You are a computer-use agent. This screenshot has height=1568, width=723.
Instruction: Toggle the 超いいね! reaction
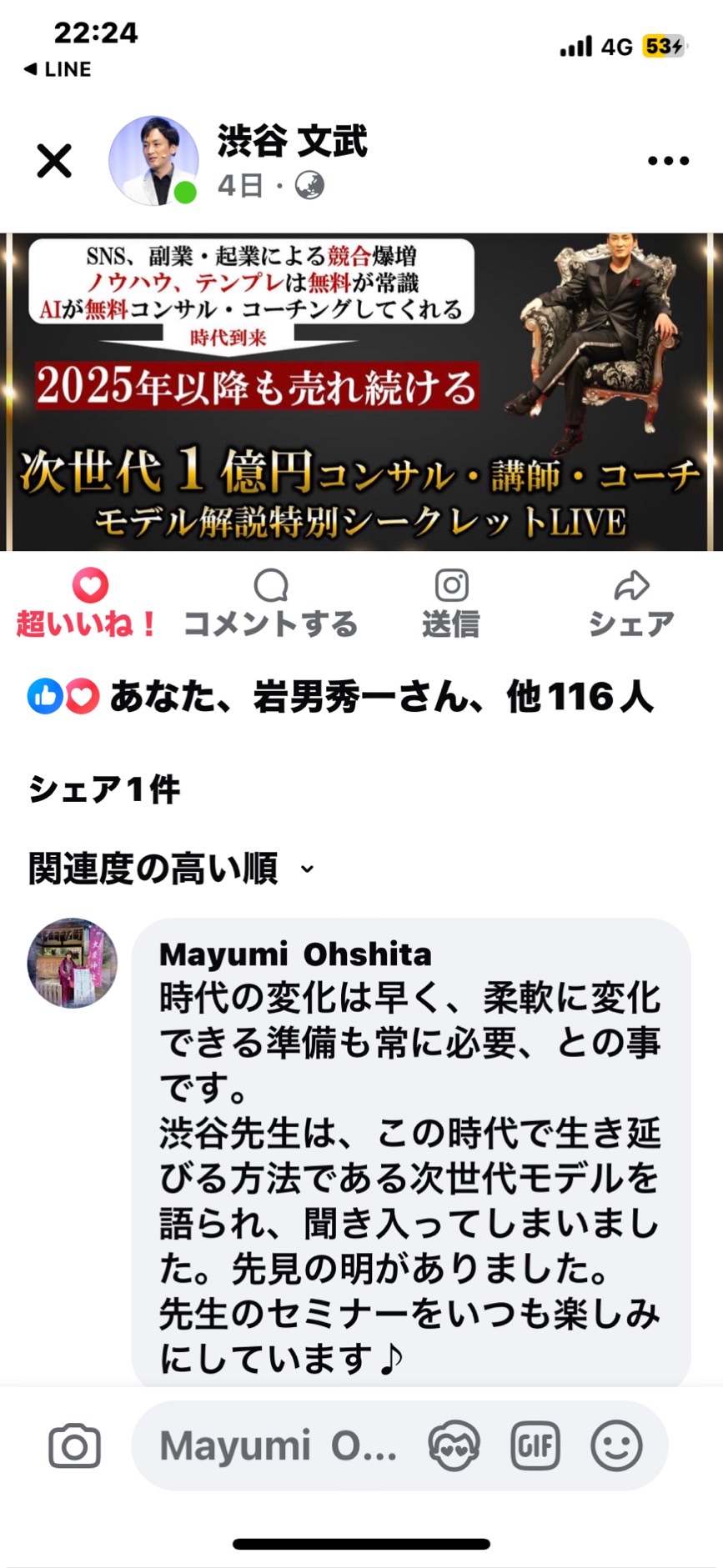[x=88, y=603]
